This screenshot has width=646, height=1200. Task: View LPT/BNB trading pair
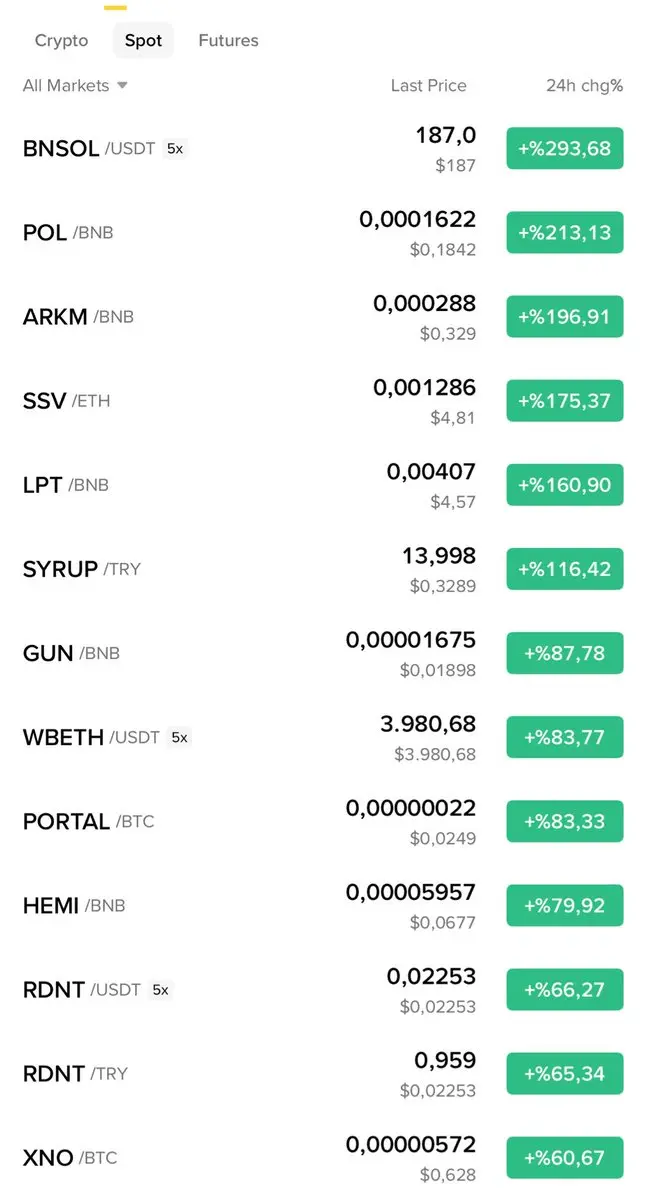pos(65,485)
